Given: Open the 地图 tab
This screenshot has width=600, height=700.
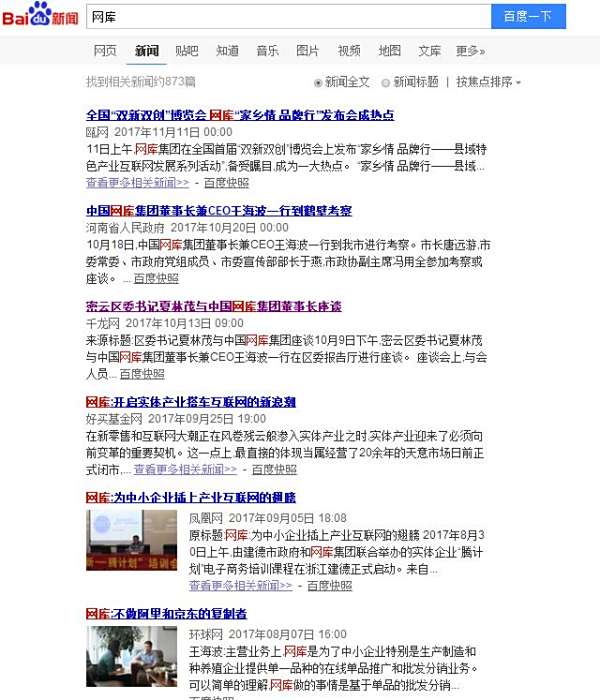Looking at the screenshot, I should click(389, 51).
